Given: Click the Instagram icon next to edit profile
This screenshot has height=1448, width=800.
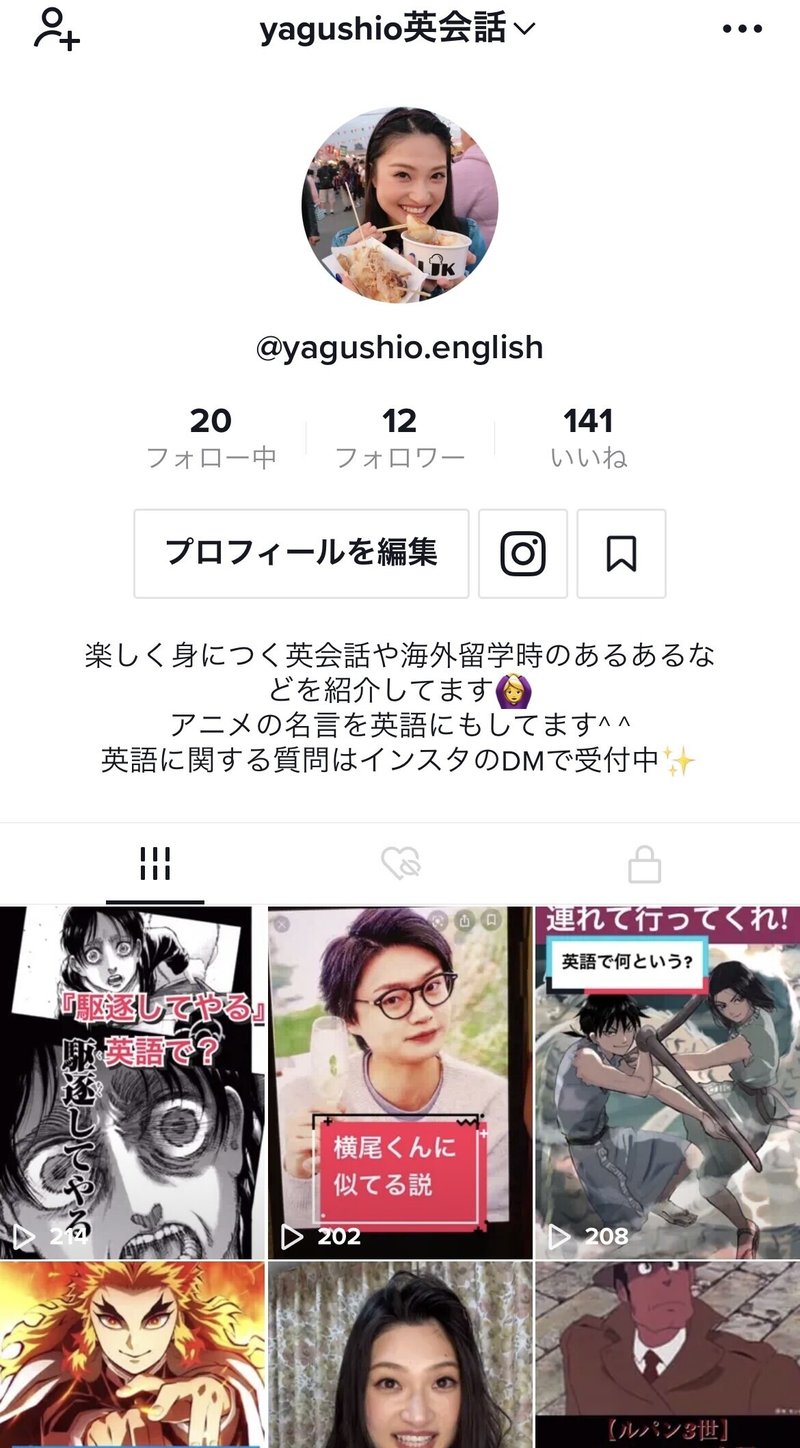Looking at the screenshot, I should [523, 555].
